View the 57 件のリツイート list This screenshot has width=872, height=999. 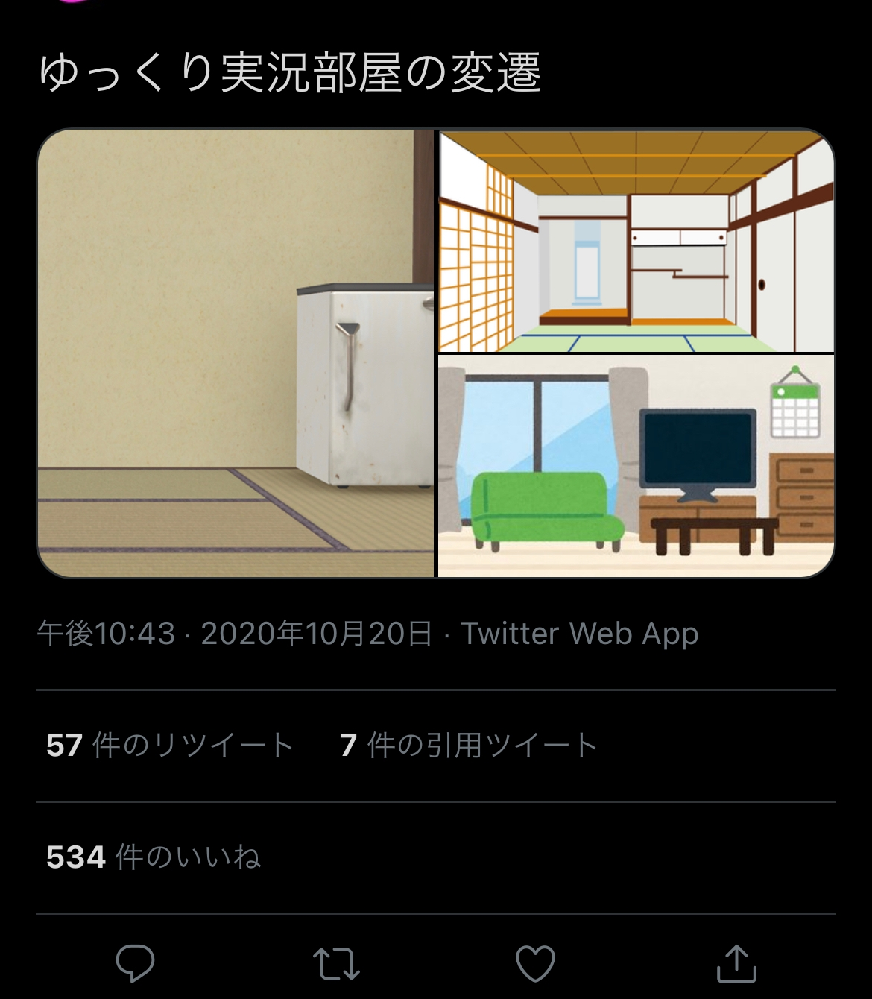[170, 746]
